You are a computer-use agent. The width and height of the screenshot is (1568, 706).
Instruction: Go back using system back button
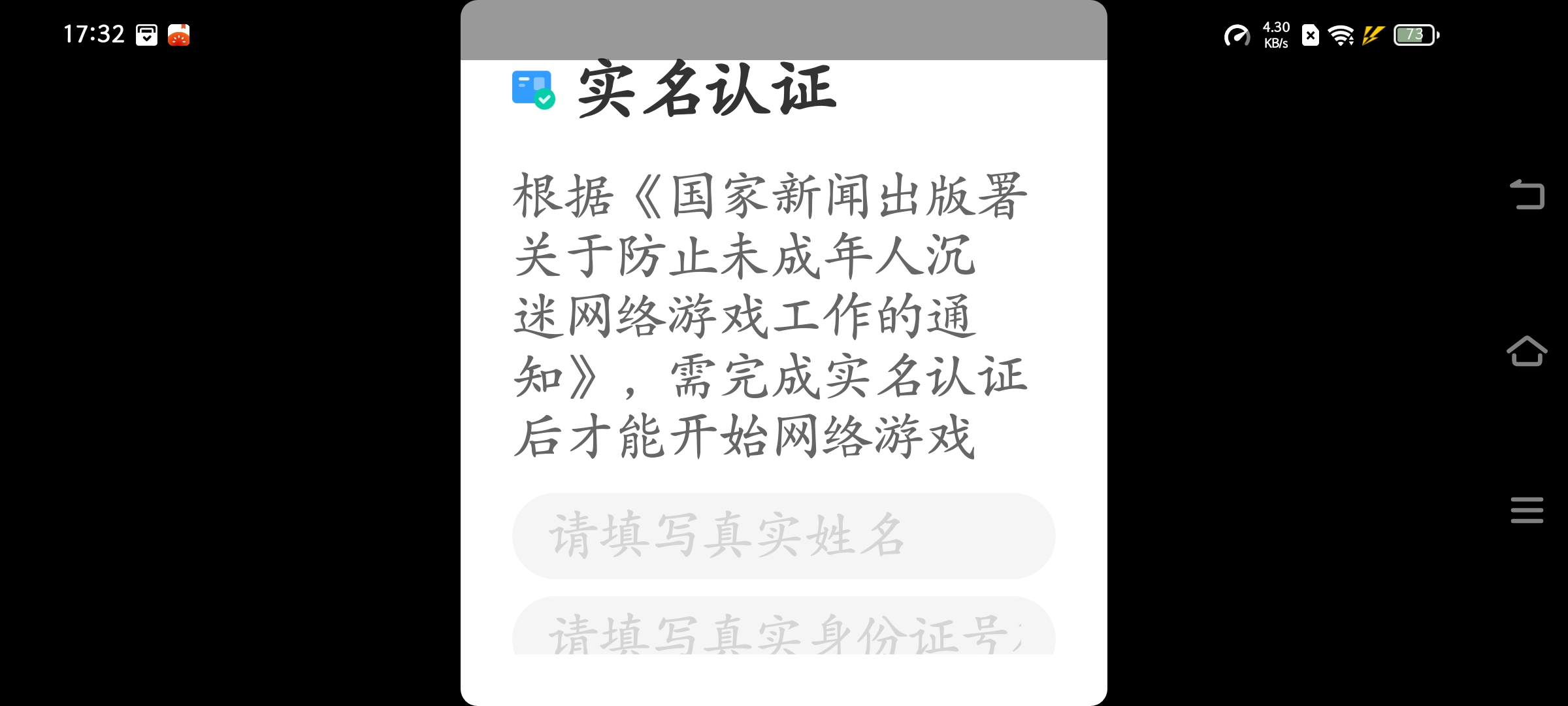[x=1527, y=195]
